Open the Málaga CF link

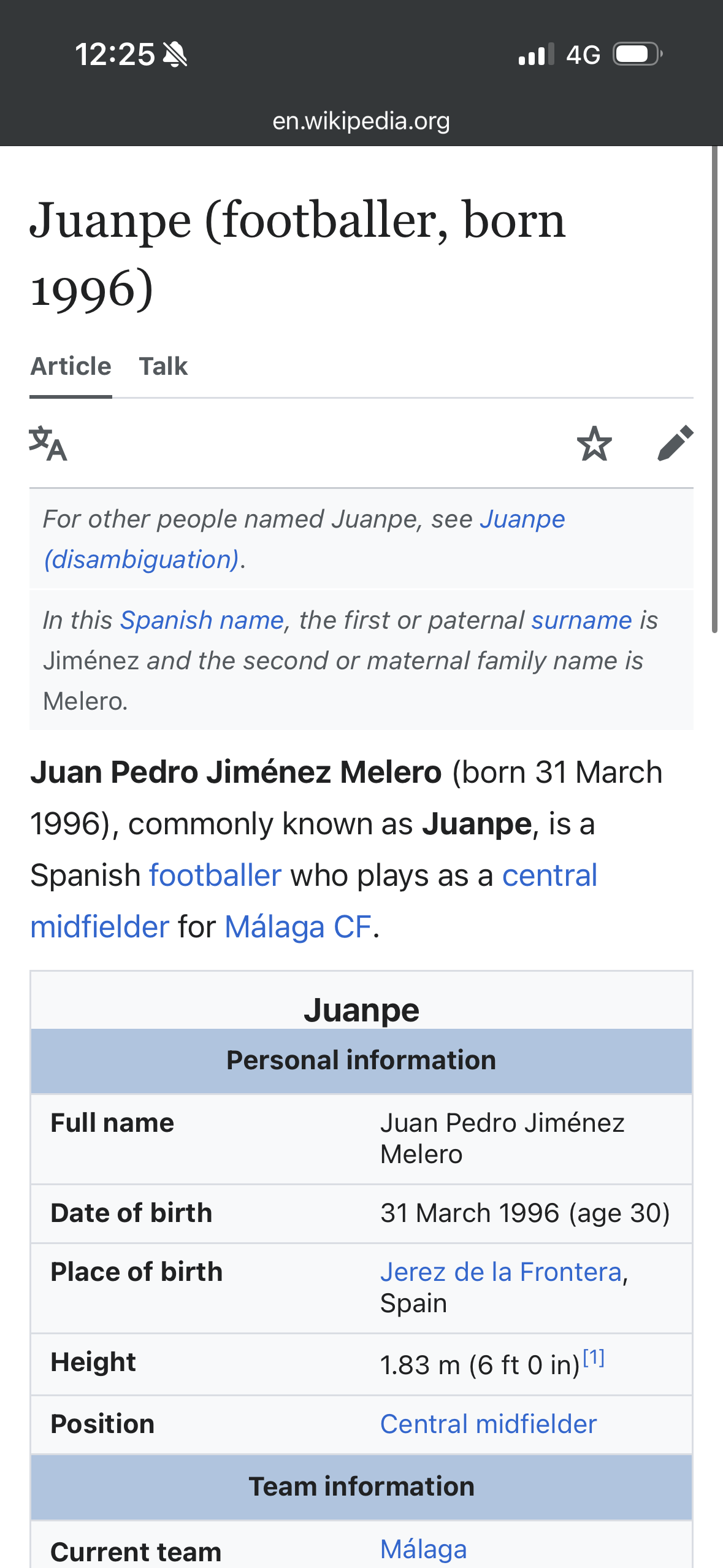[298, 926]
